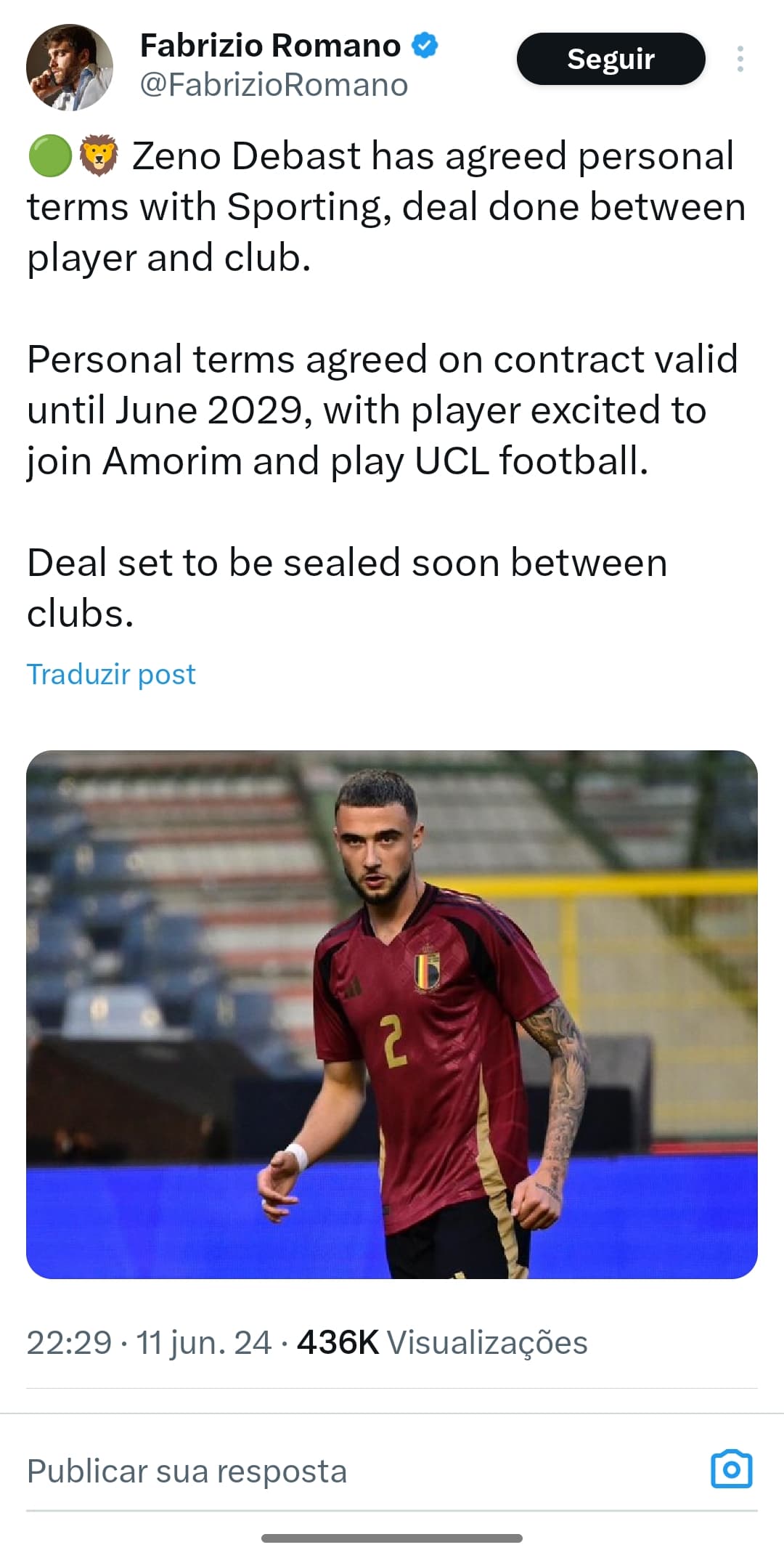Open the camera icon to attach a photo
Viewport: 784px width, 1558px height.
(731, 1469)
